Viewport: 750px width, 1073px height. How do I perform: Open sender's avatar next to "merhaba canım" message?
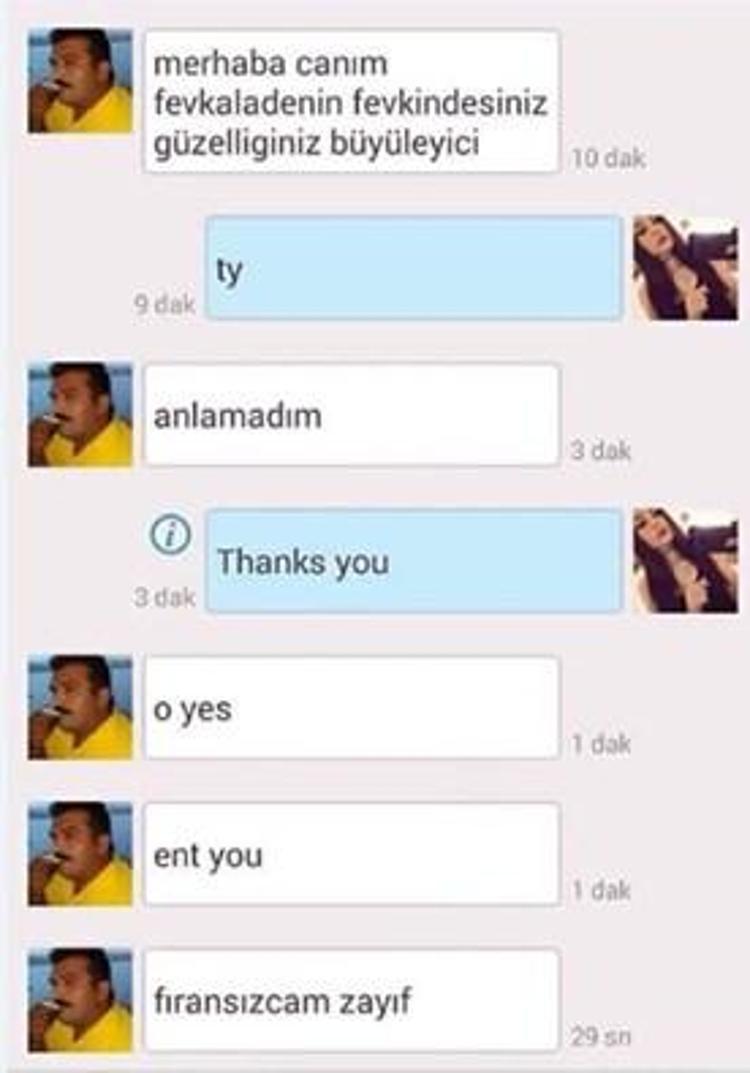pyautogui.click(x=80, y=82)
